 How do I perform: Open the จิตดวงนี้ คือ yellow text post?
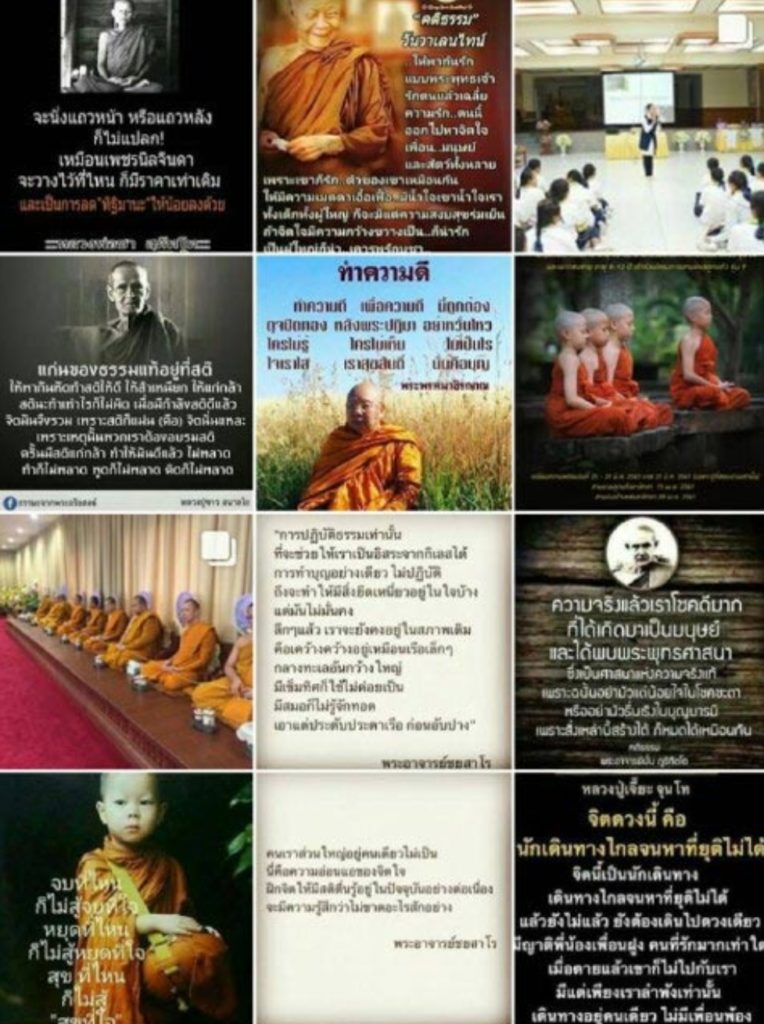640,897
